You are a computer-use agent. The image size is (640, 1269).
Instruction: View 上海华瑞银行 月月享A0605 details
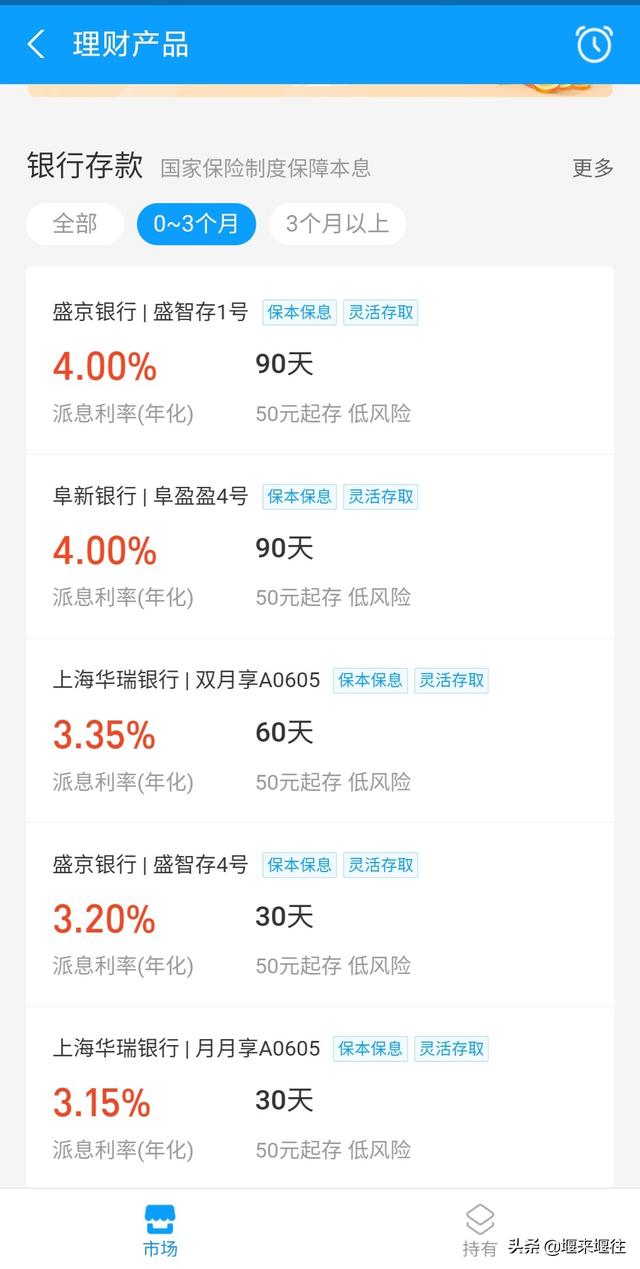click(x=320, y=1098)
